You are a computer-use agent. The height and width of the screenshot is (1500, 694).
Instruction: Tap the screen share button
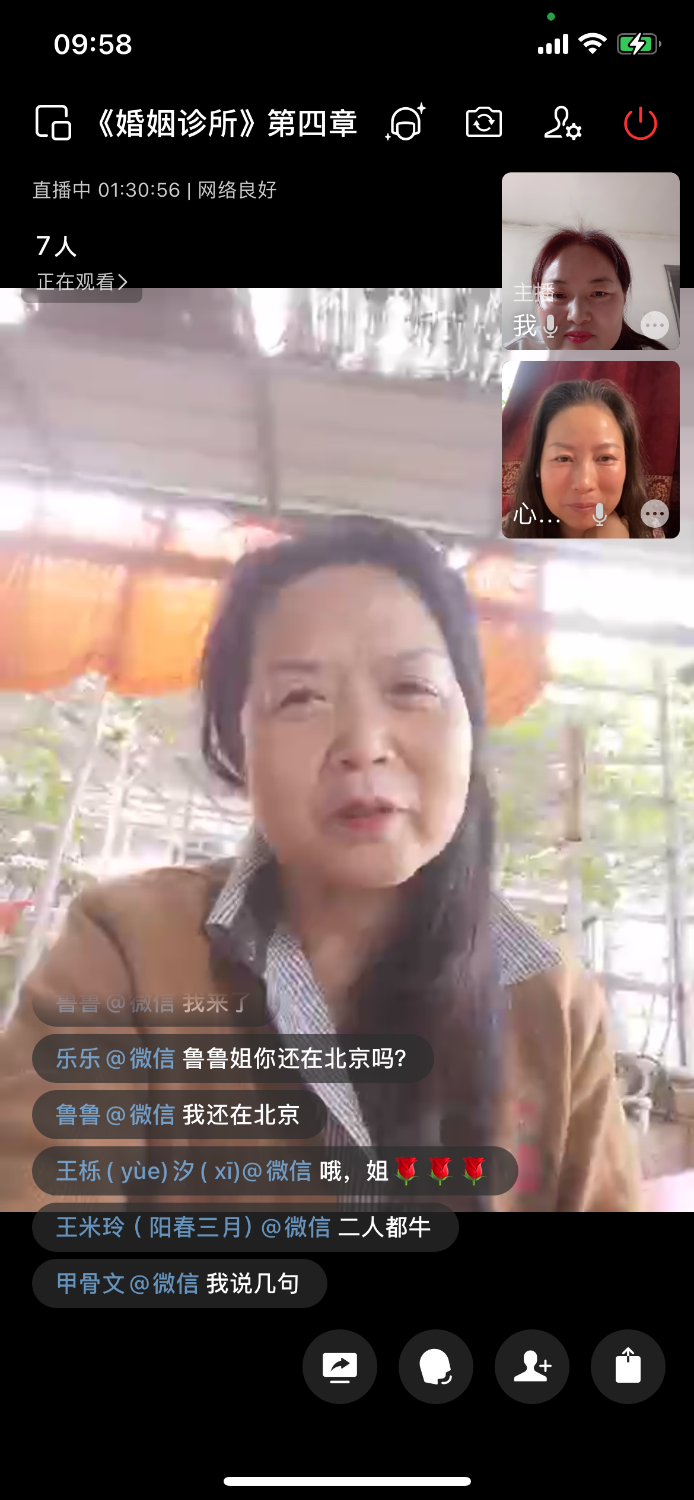[x=340, y=1367]
